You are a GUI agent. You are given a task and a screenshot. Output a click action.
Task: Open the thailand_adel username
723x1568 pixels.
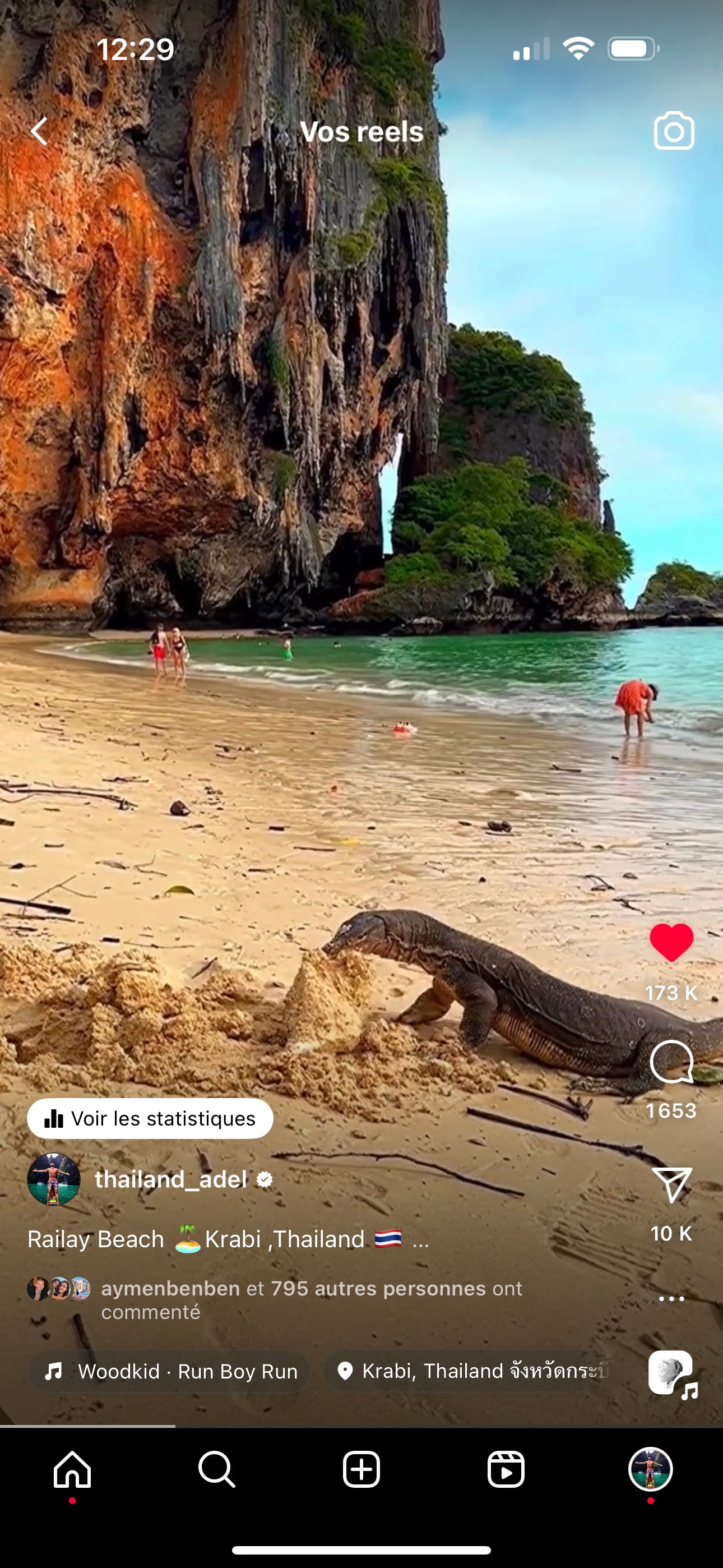click(x=171, y=1179)
